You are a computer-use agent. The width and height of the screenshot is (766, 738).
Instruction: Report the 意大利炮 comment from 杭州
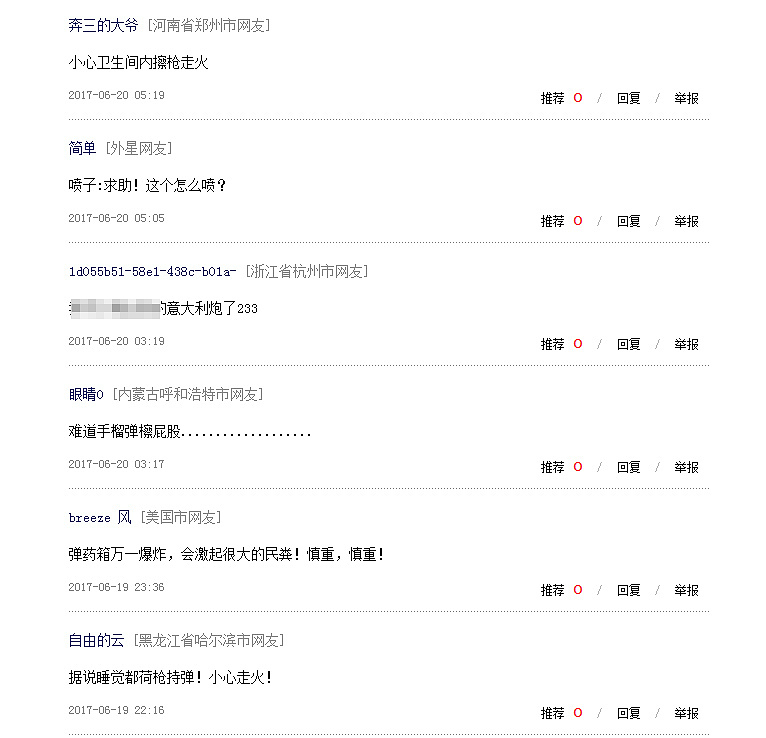click(x=686, y=344)
